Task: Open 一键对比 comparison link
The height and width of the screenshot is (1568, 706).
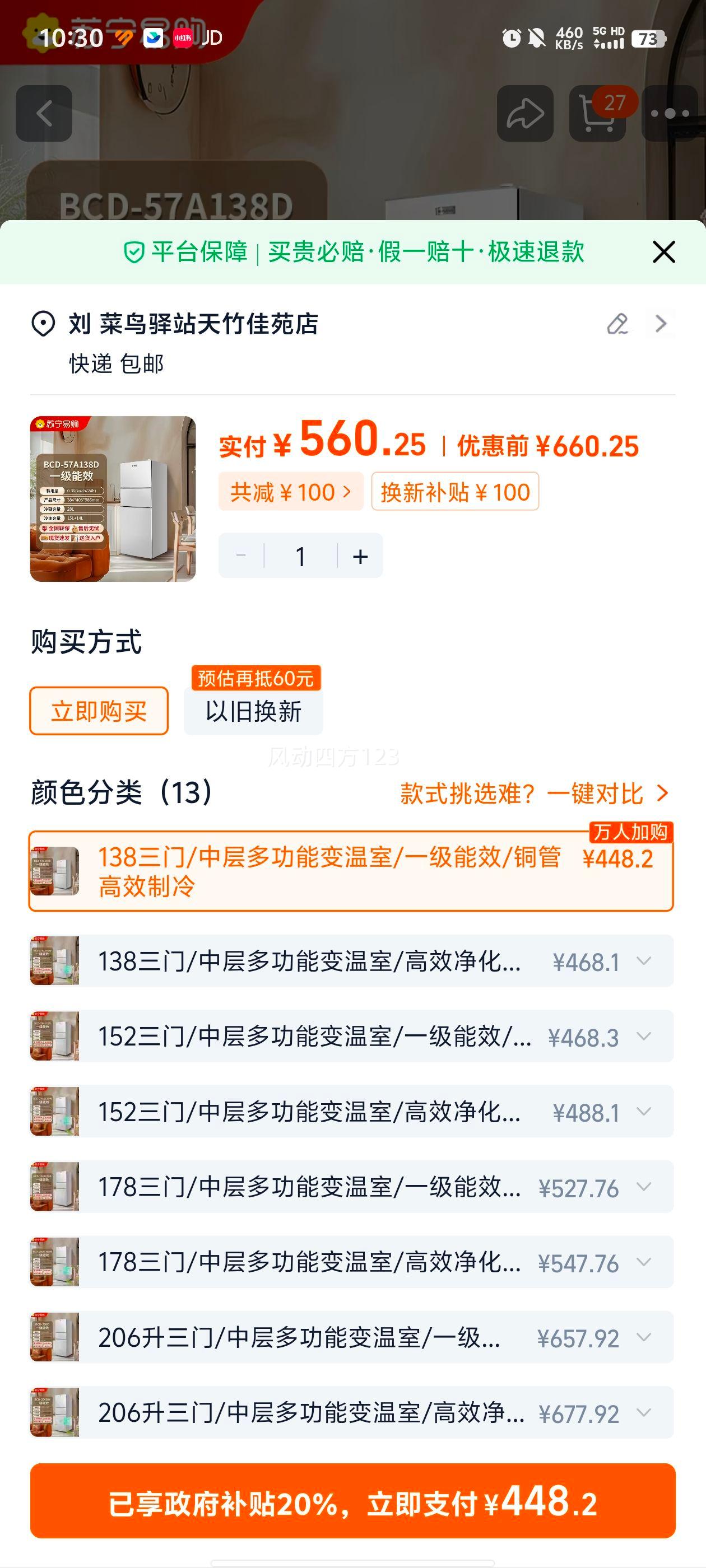Action: pyautogui.click(x=600, y=794)
